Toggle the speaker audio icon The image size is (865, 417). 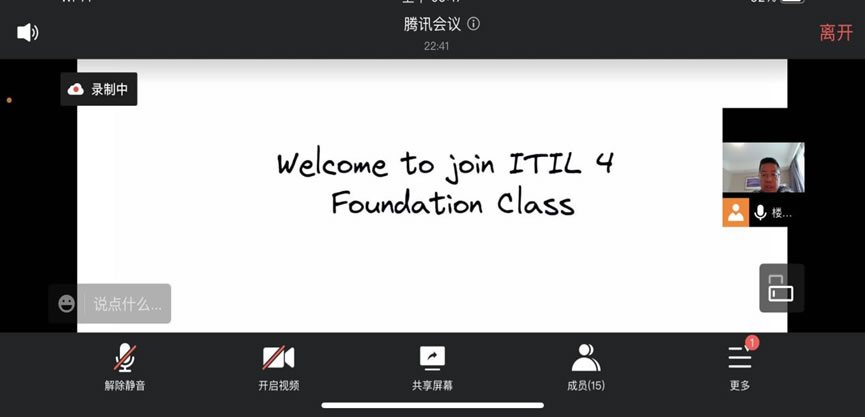(28, 33)
